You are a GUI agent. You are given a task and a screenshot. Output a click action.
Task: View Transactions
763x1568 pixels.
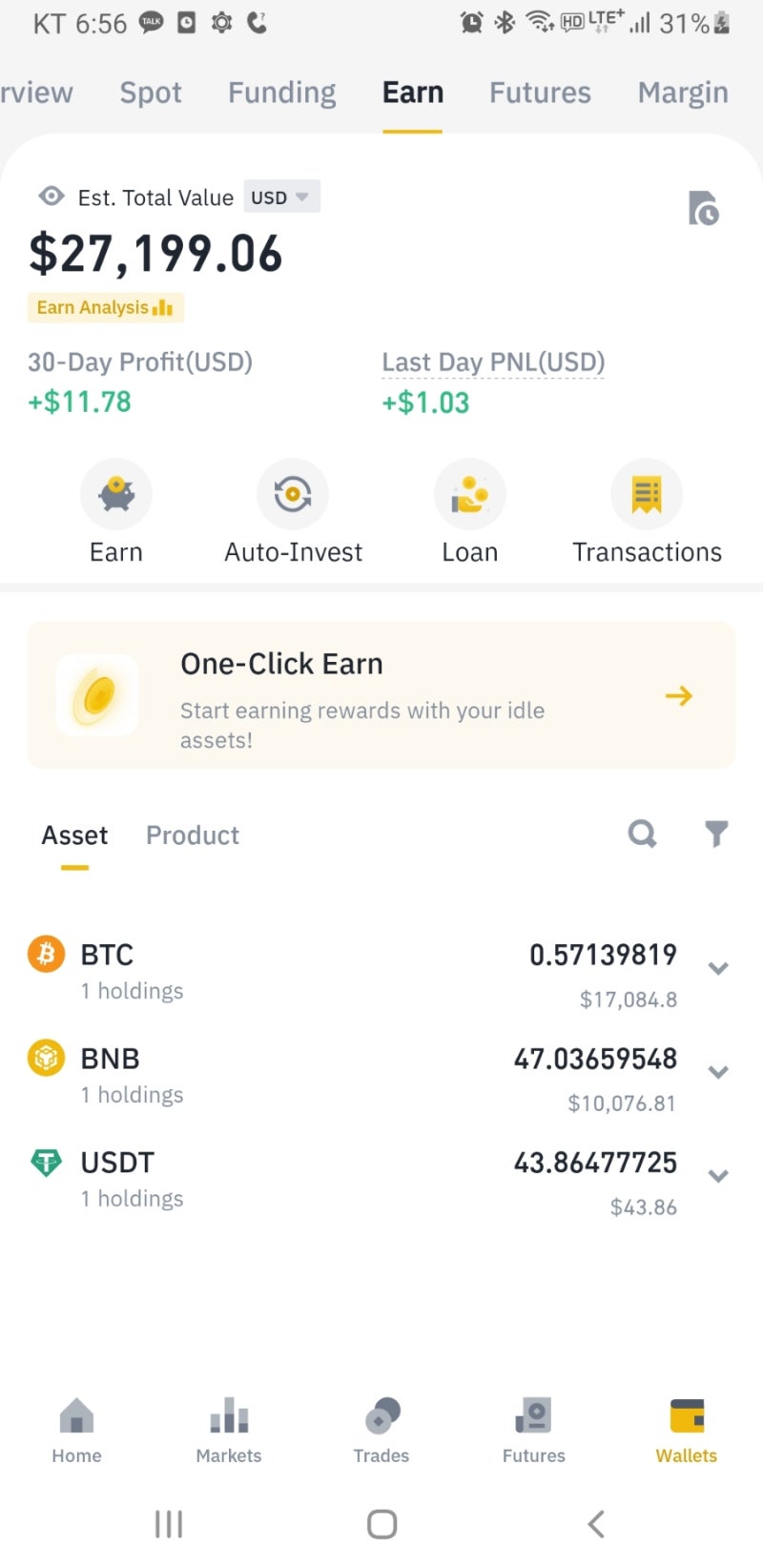pos(647,494)
